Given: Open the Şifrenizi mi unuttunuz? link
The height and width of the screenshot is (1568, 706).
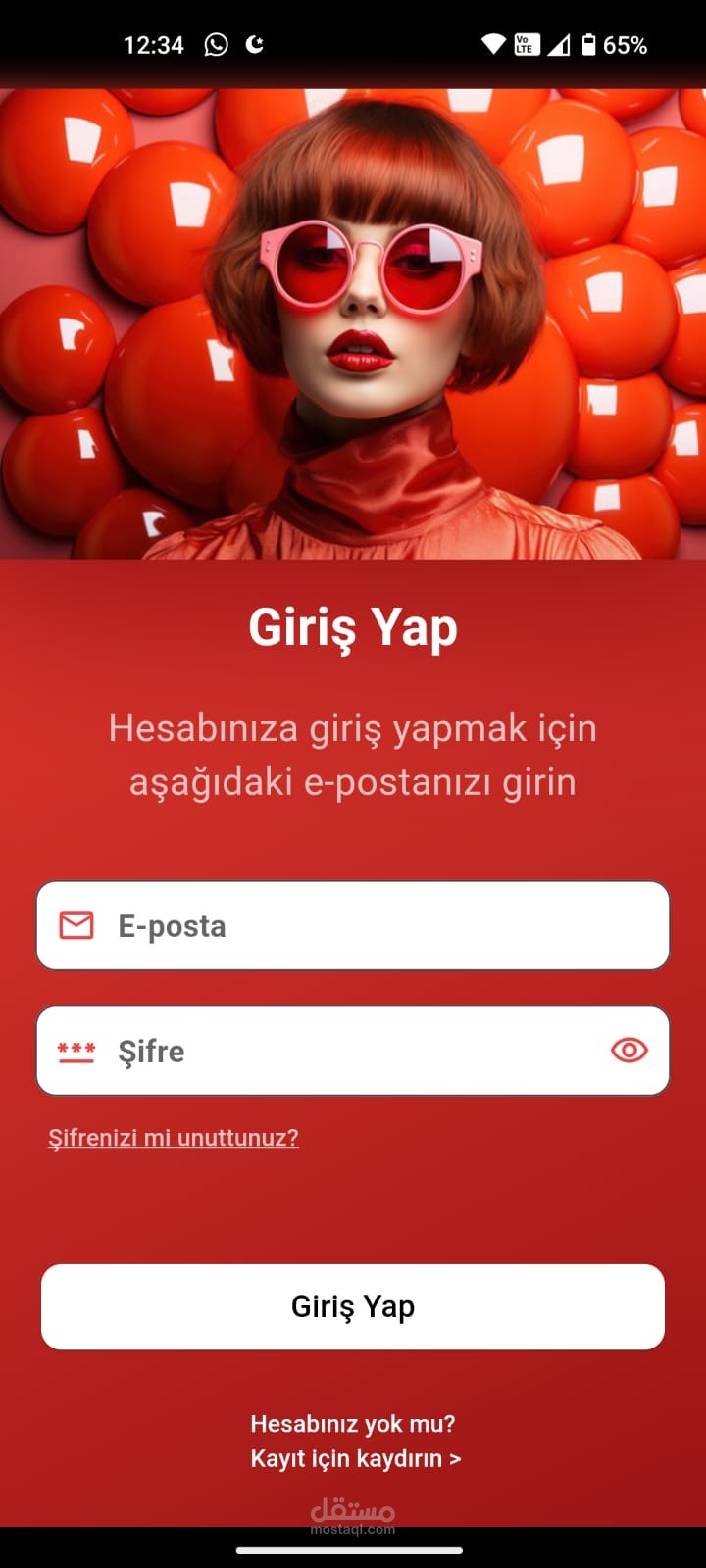Looking at the screenshot, I should [174, 1138].
